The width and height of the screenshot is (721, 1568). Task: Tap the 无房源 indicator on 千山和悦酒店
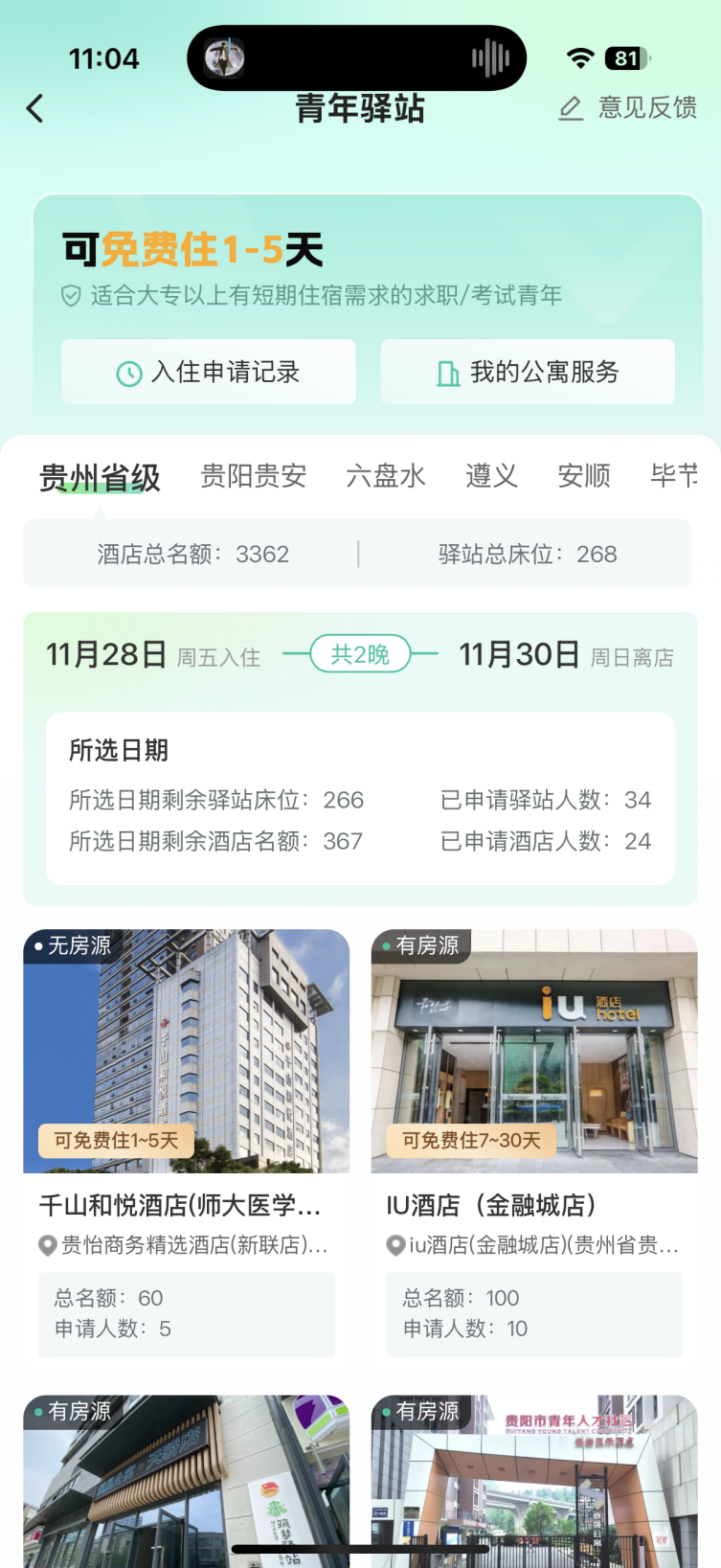point(73,945)
